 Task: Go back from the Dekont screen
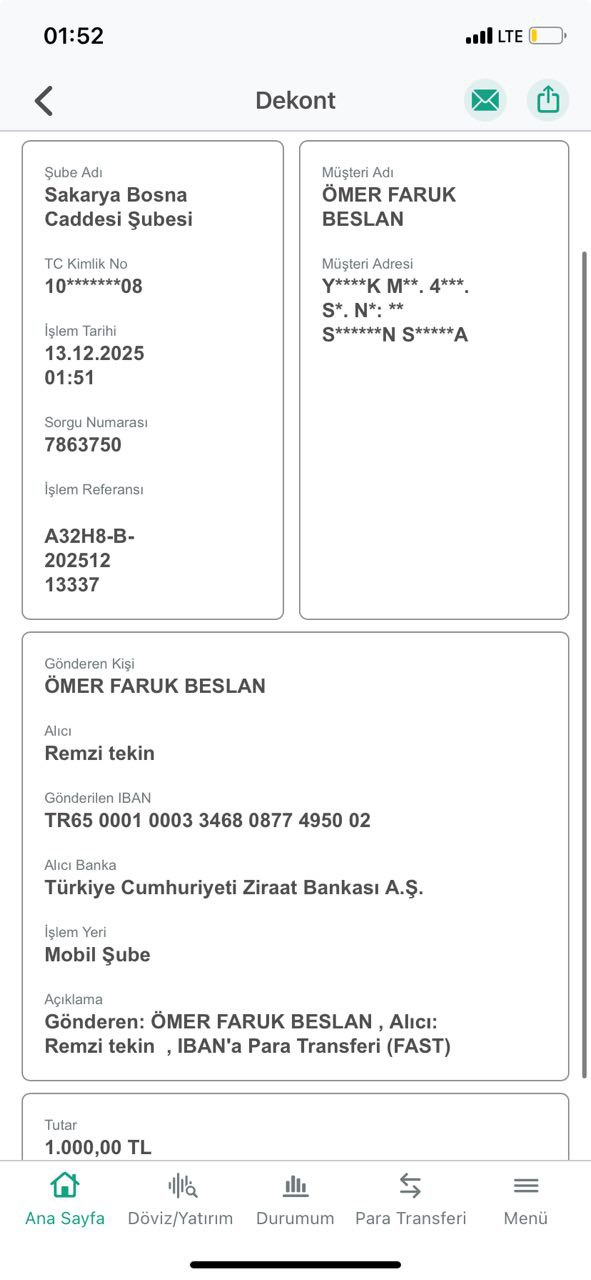(44, 101)
